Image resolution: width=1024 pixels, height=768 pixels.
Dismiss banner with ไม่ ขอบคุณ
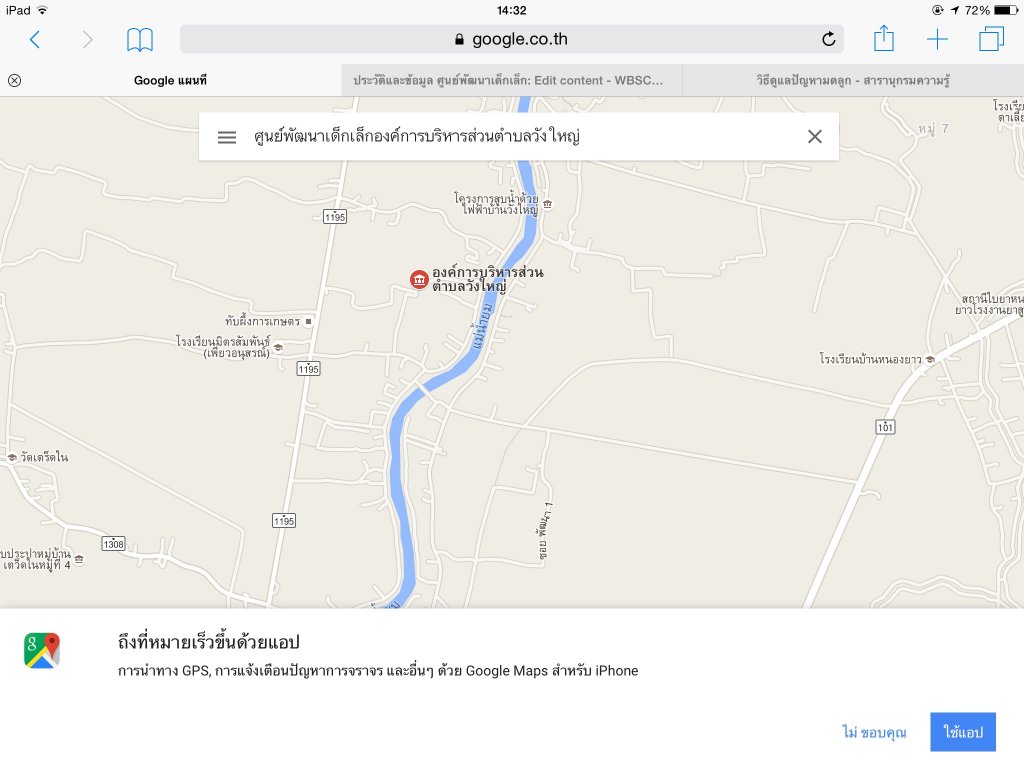pos(874,732)
